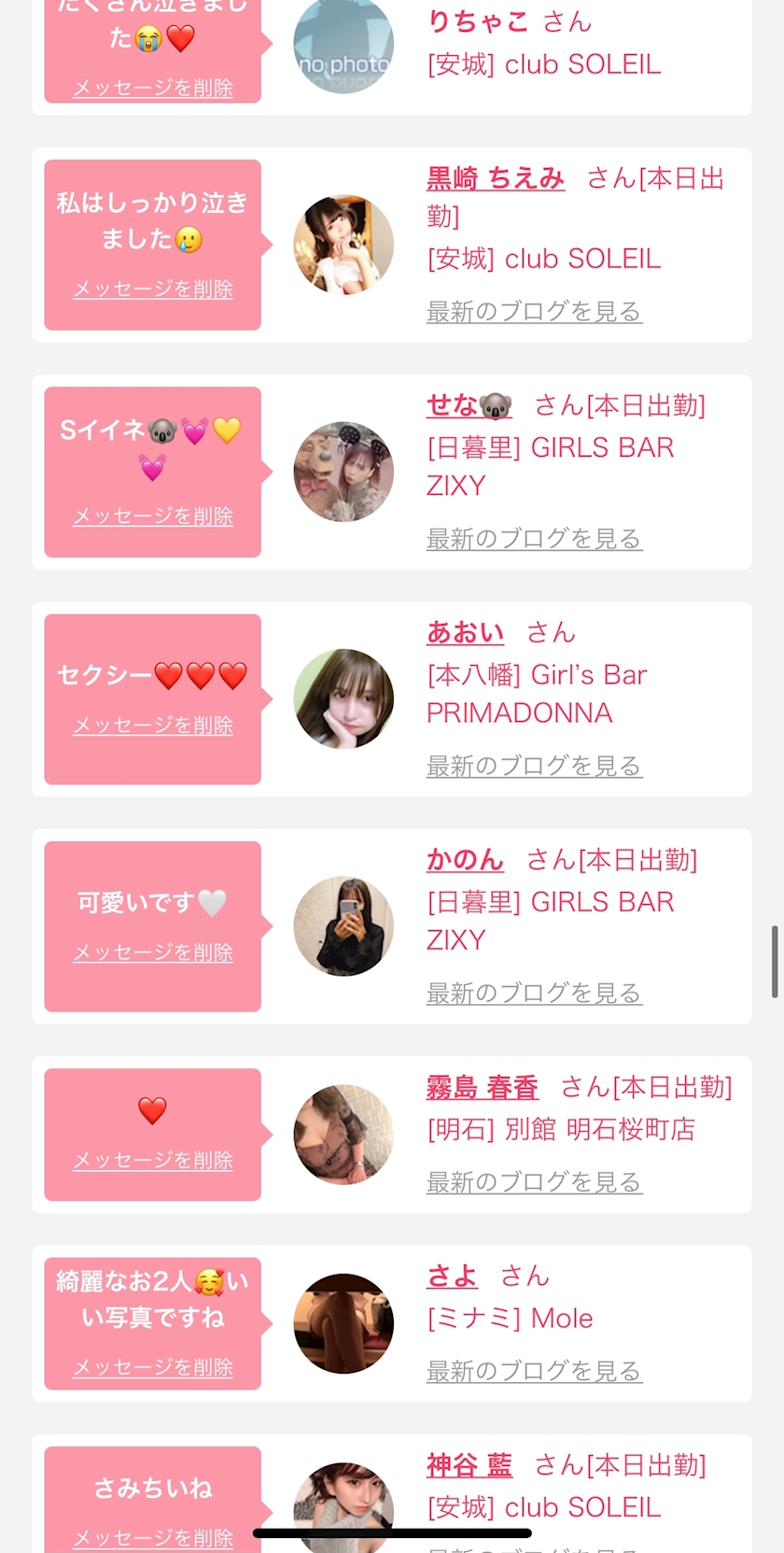This screenshot has height=1553, width=784.
Task: Delete the 綺麗なお2人 message
Action: [x=153, y=1367]
